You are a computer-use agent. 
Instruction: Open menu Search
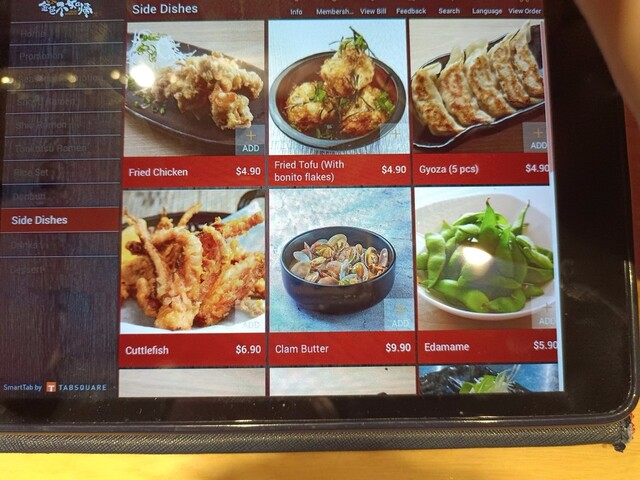pyautogui.click(x=449, y=9)
